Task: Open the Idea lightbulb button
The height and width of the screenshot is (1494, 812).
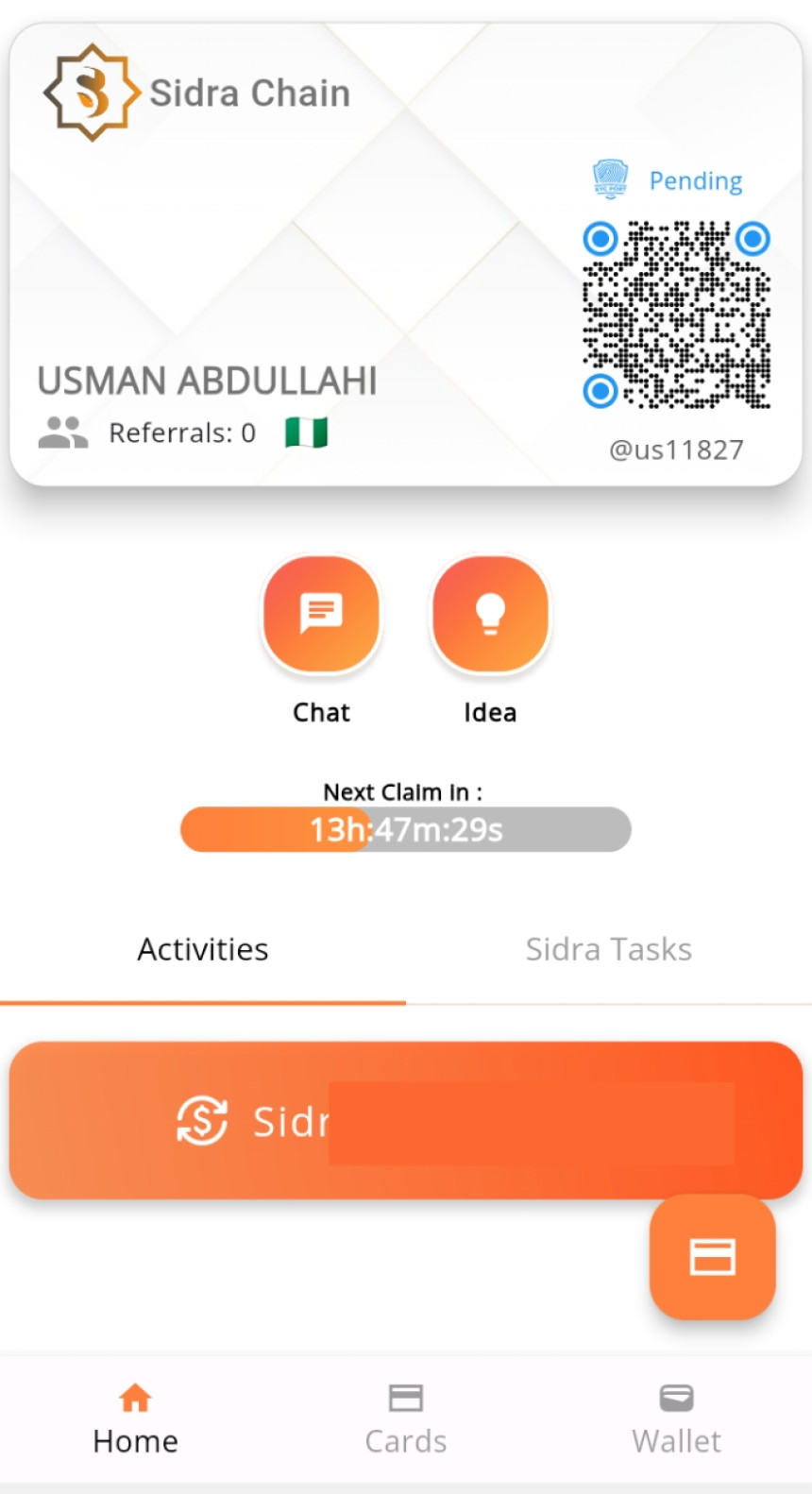Action: [x=490, y=614]
